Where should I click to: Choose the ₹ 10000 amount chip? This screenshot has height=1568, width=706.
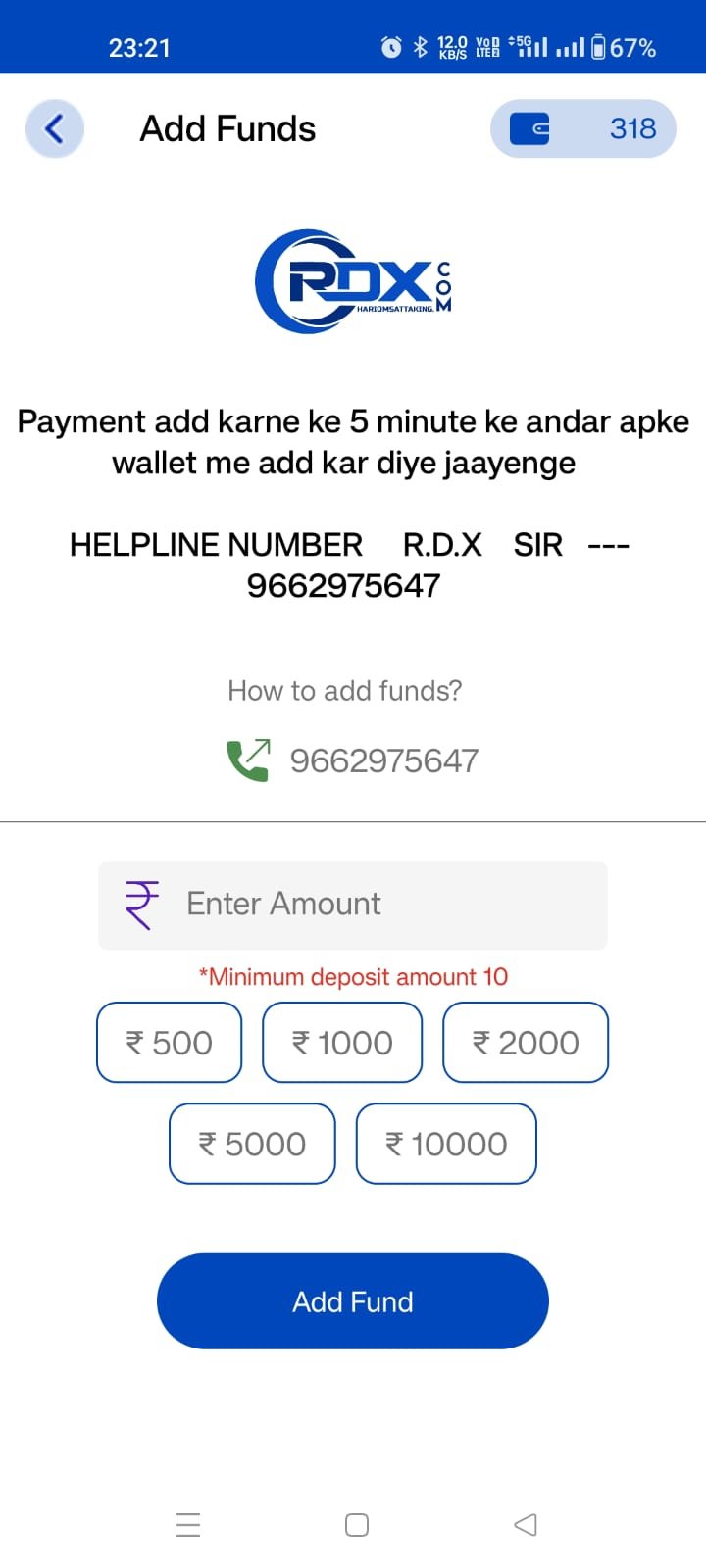coord(446,1144)
